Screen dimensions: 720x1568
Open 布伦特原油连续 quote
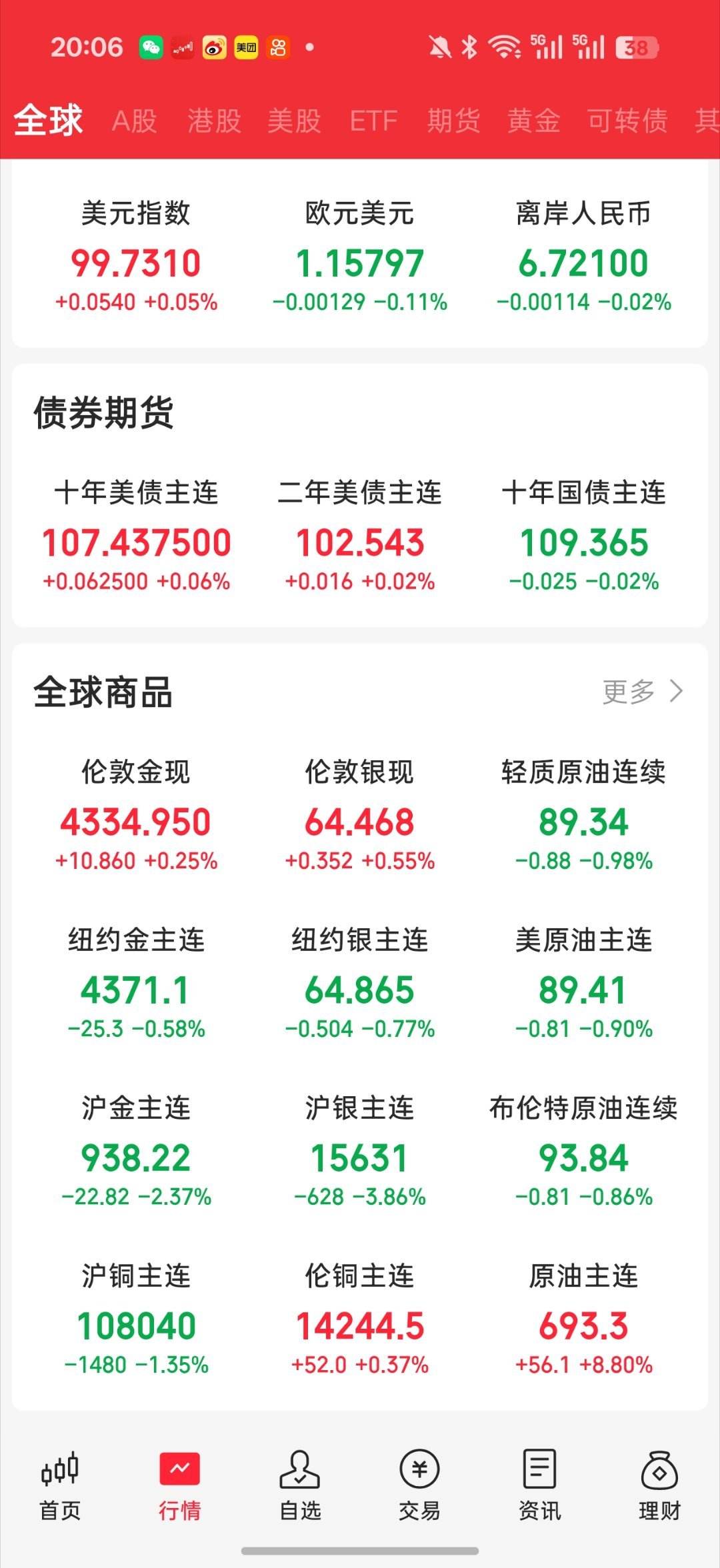tap(584, 1151)
